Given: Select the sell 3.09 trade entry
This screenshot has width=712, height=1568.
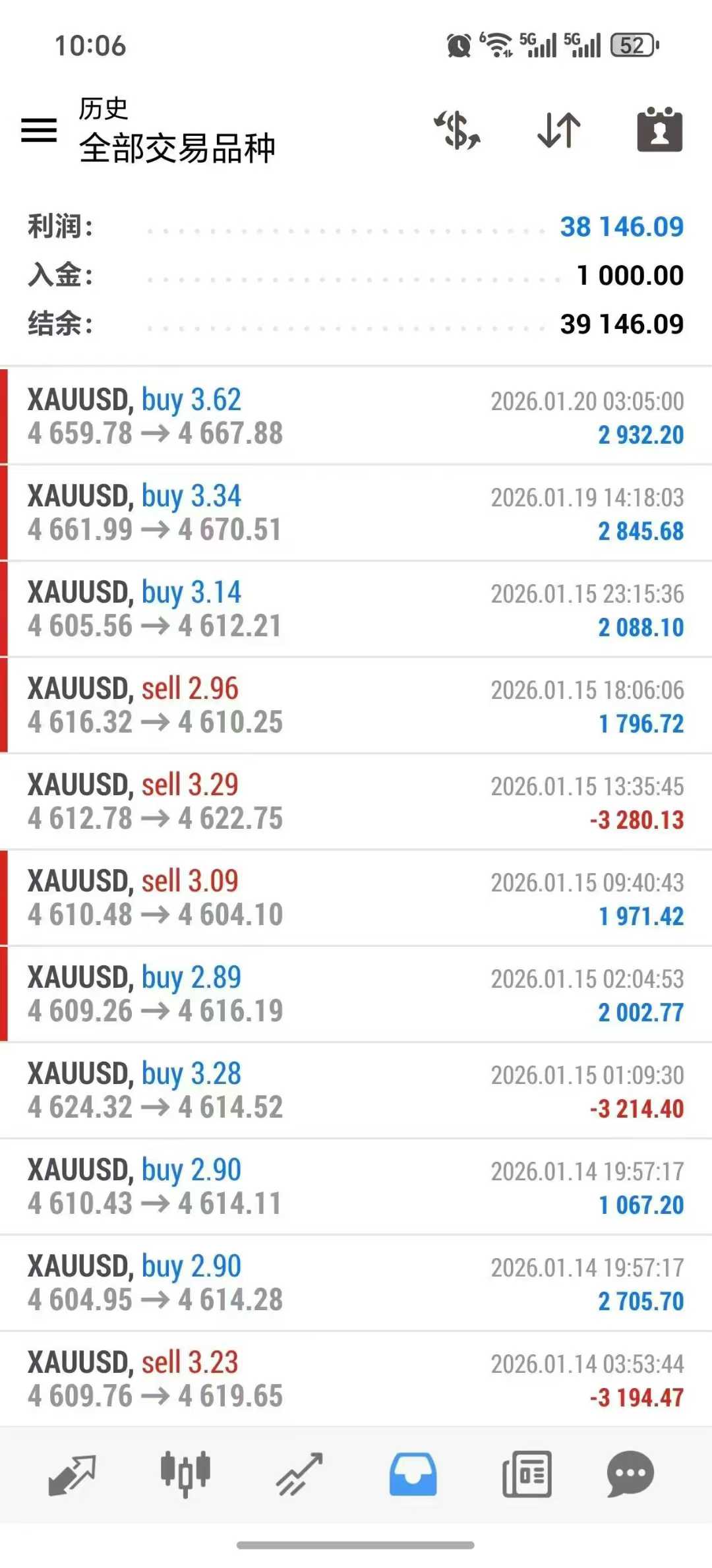Looking at the screenshot, I should coord(356,897).
